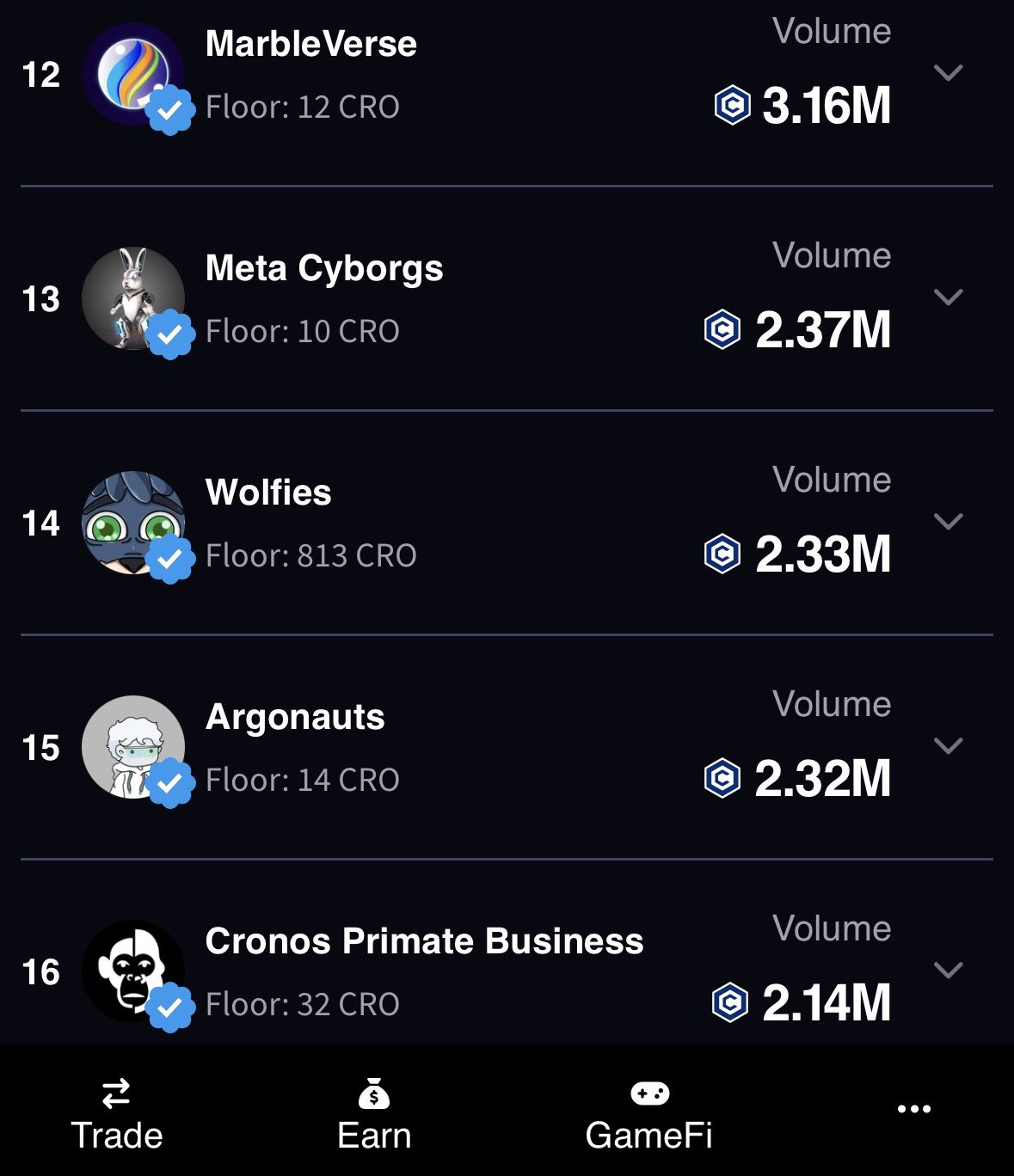Screen dimensions: 1014x1176
Task: Expand MarbleVerse details chevron
Action: (948, 73)
